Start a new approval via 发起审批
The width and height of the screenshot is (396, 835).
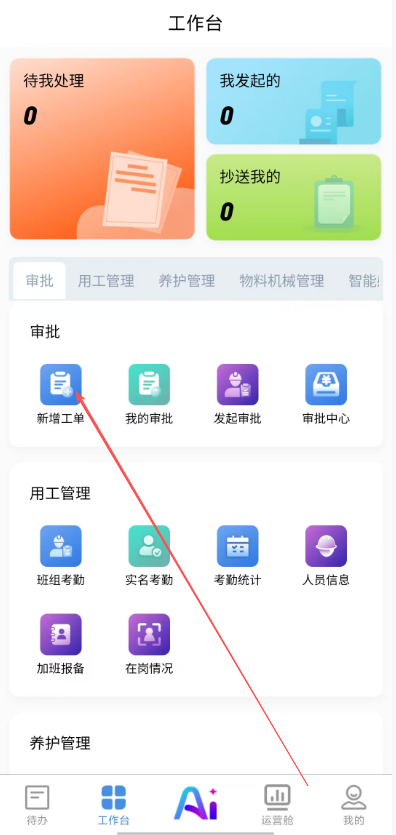[237, 394]
